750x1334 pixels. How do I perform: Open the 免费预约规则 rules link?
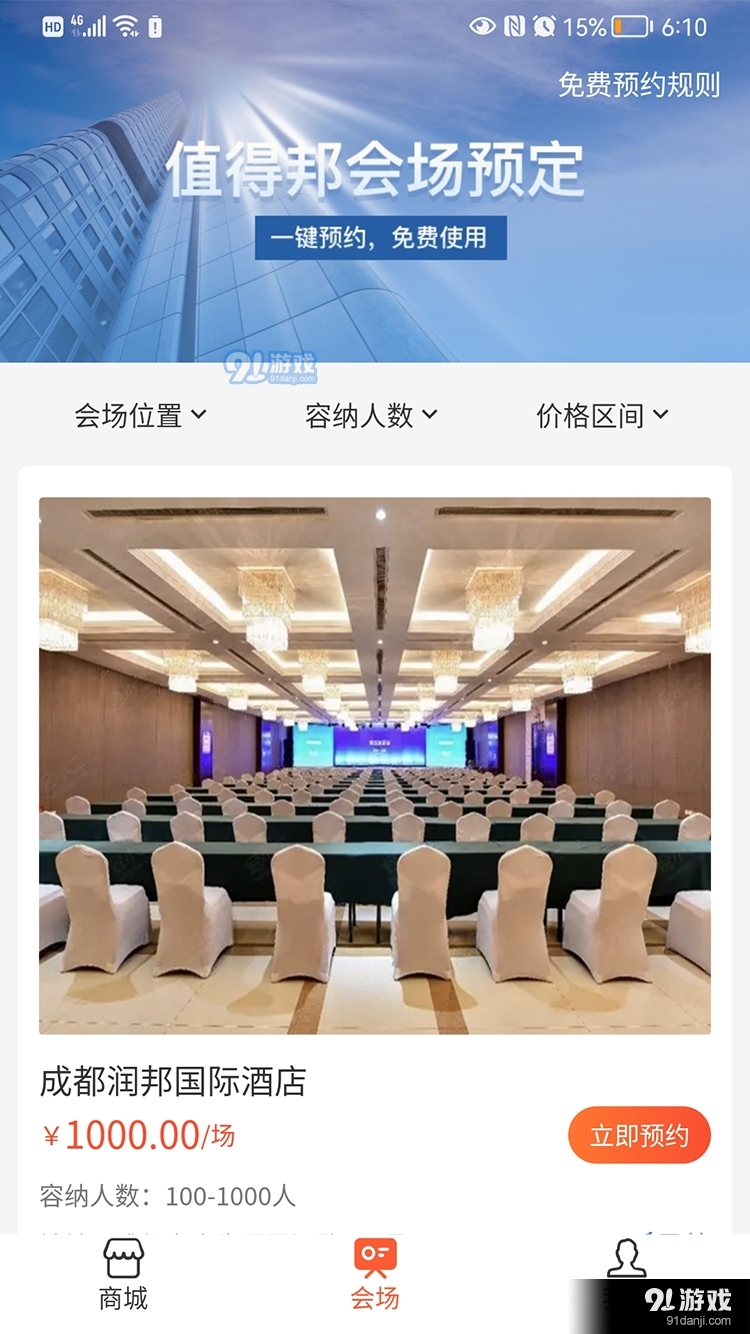click(x=637, y=86)
